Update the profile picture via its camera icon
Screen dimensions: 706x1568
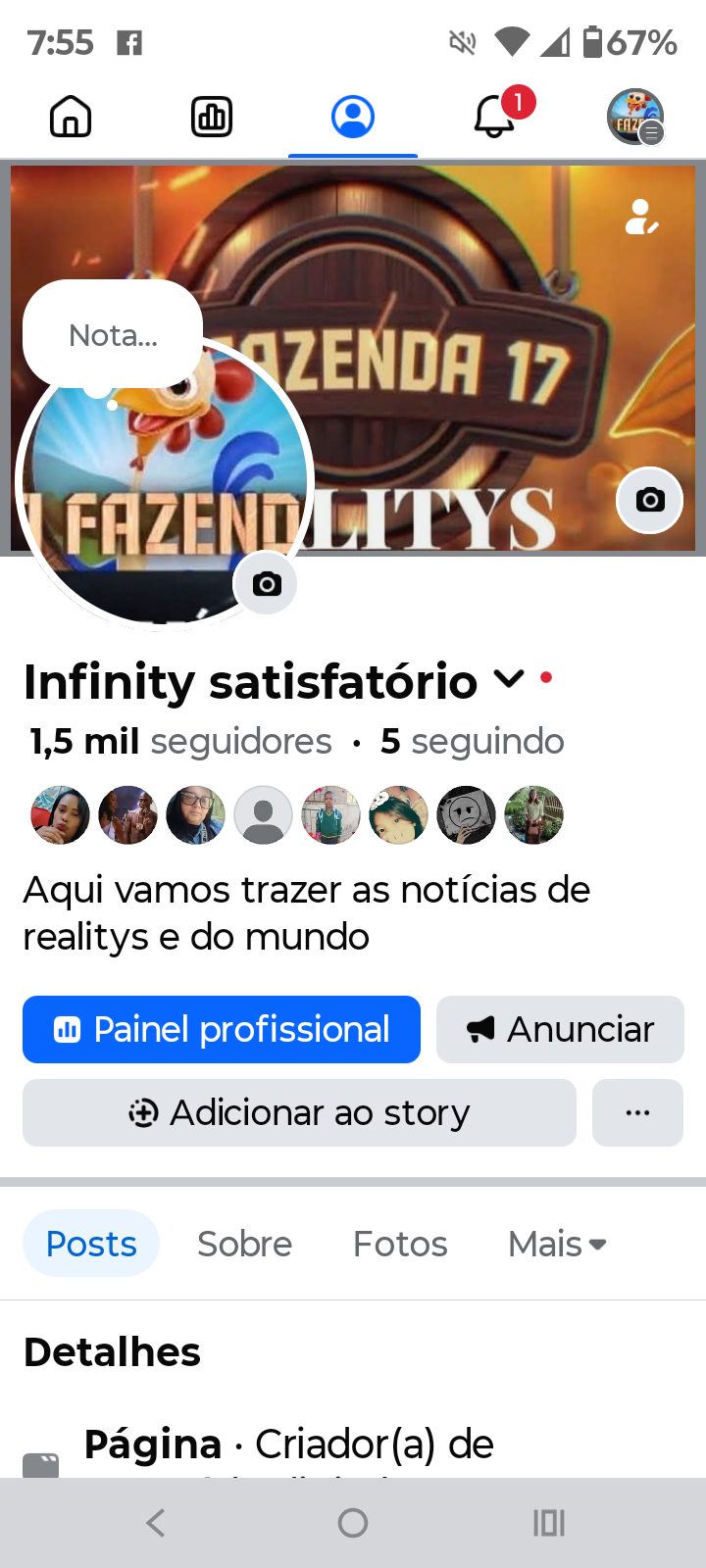pyautogui.click(x=266, y=585)
